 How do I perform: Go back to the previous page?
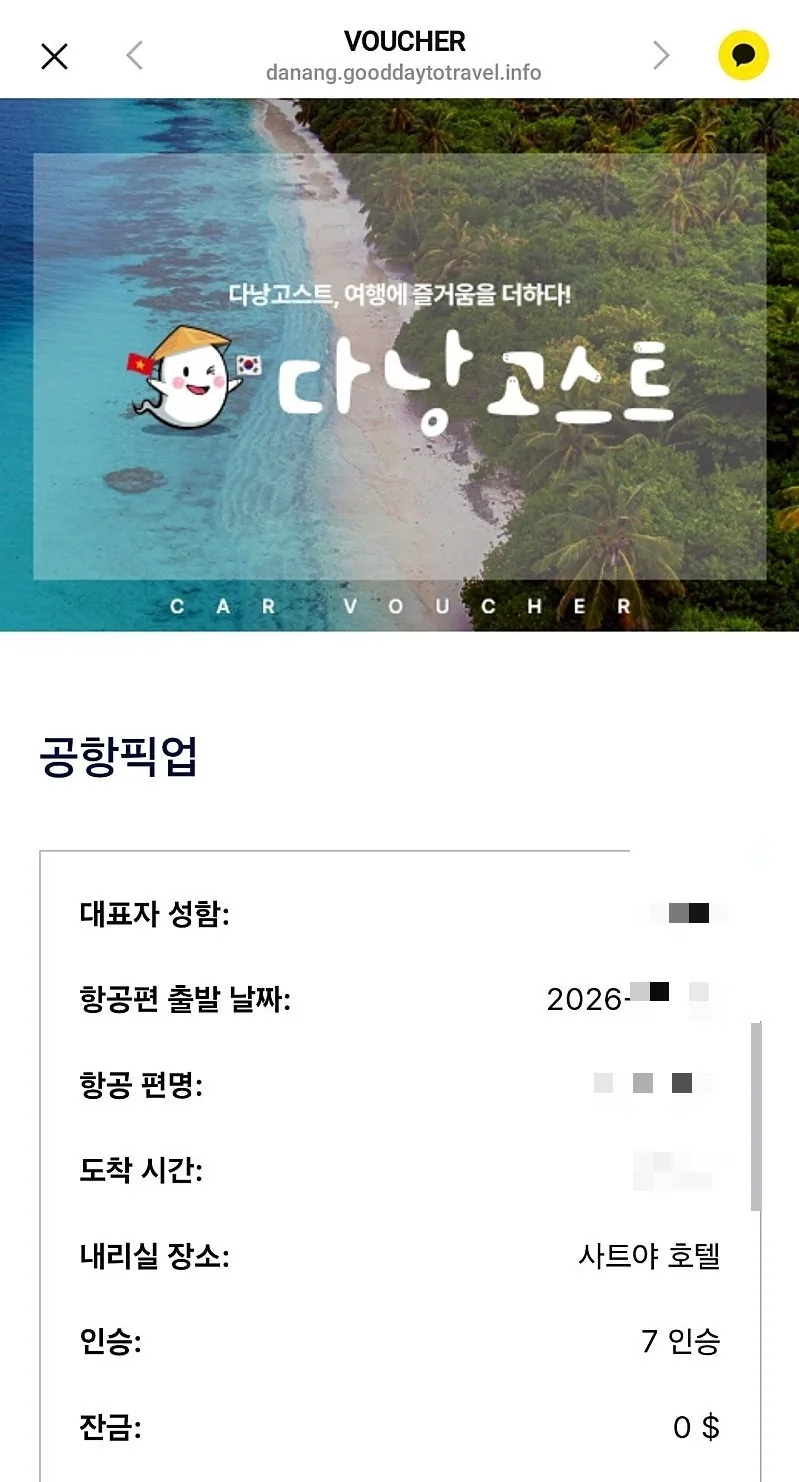click(135, 56)
